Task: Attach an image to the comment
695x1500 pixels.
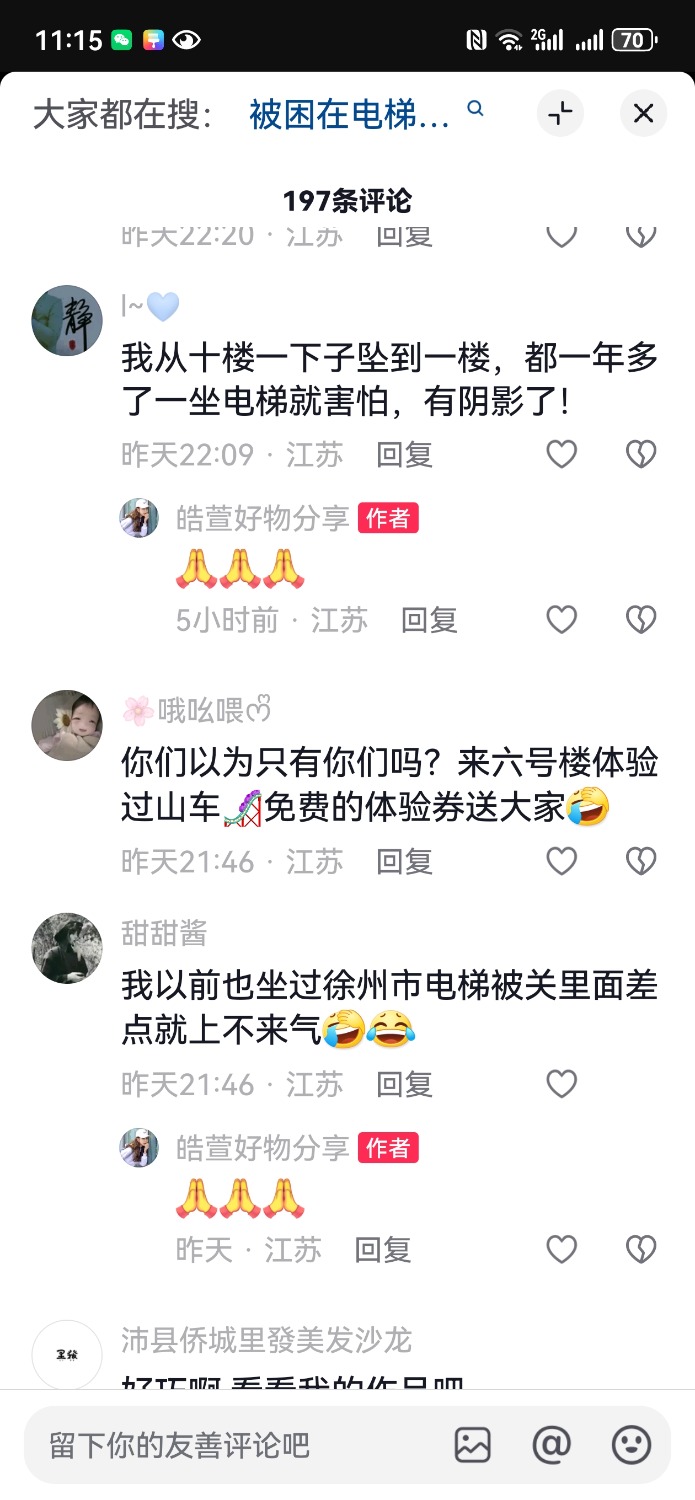Action: click(472, 1444)
